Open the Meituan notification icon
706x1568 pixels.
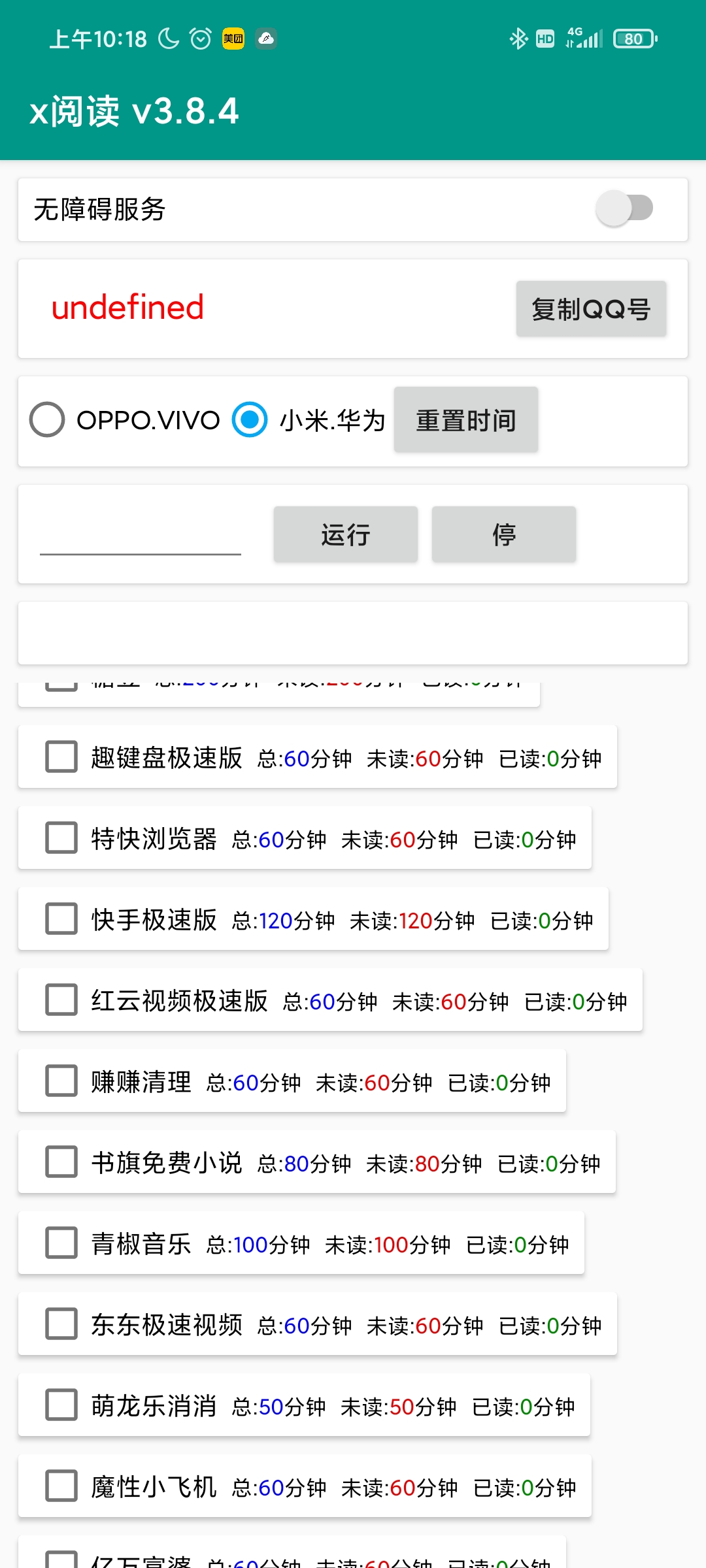[x=234, y=39]
